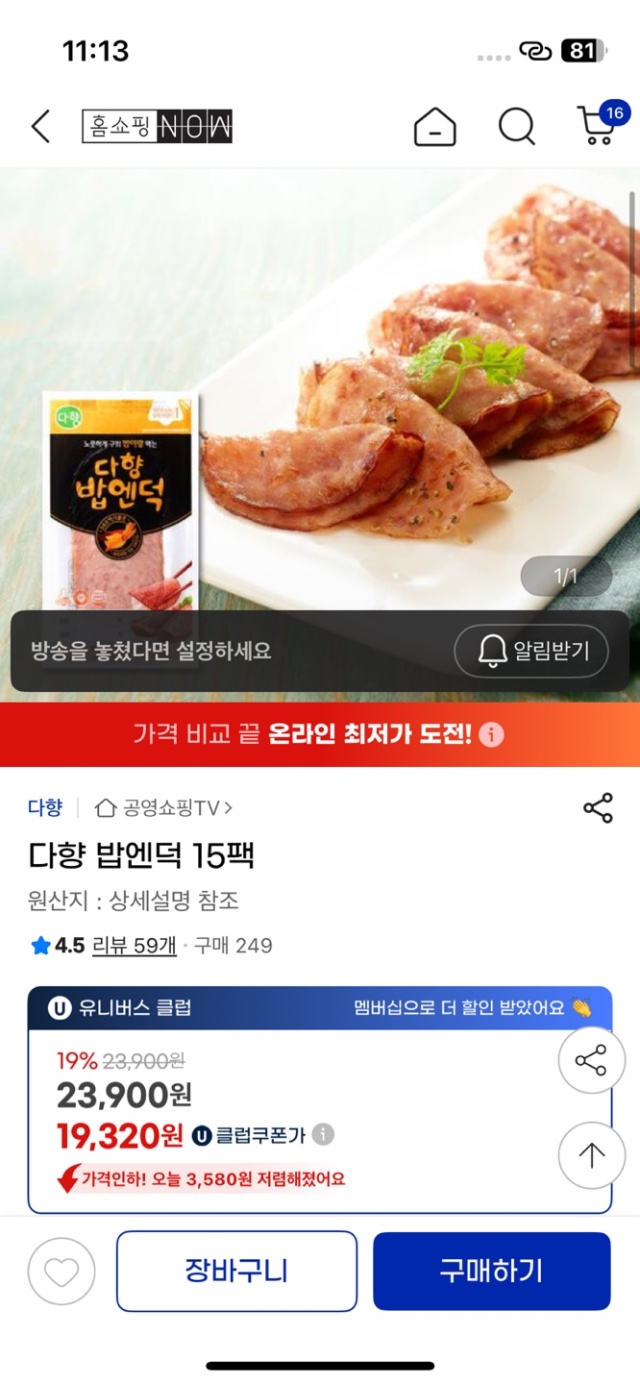The image size is (640, 1384).
Task: Show info about 클럽쿠폰가
Action: pyautogui.click(x=323, y=1135)
